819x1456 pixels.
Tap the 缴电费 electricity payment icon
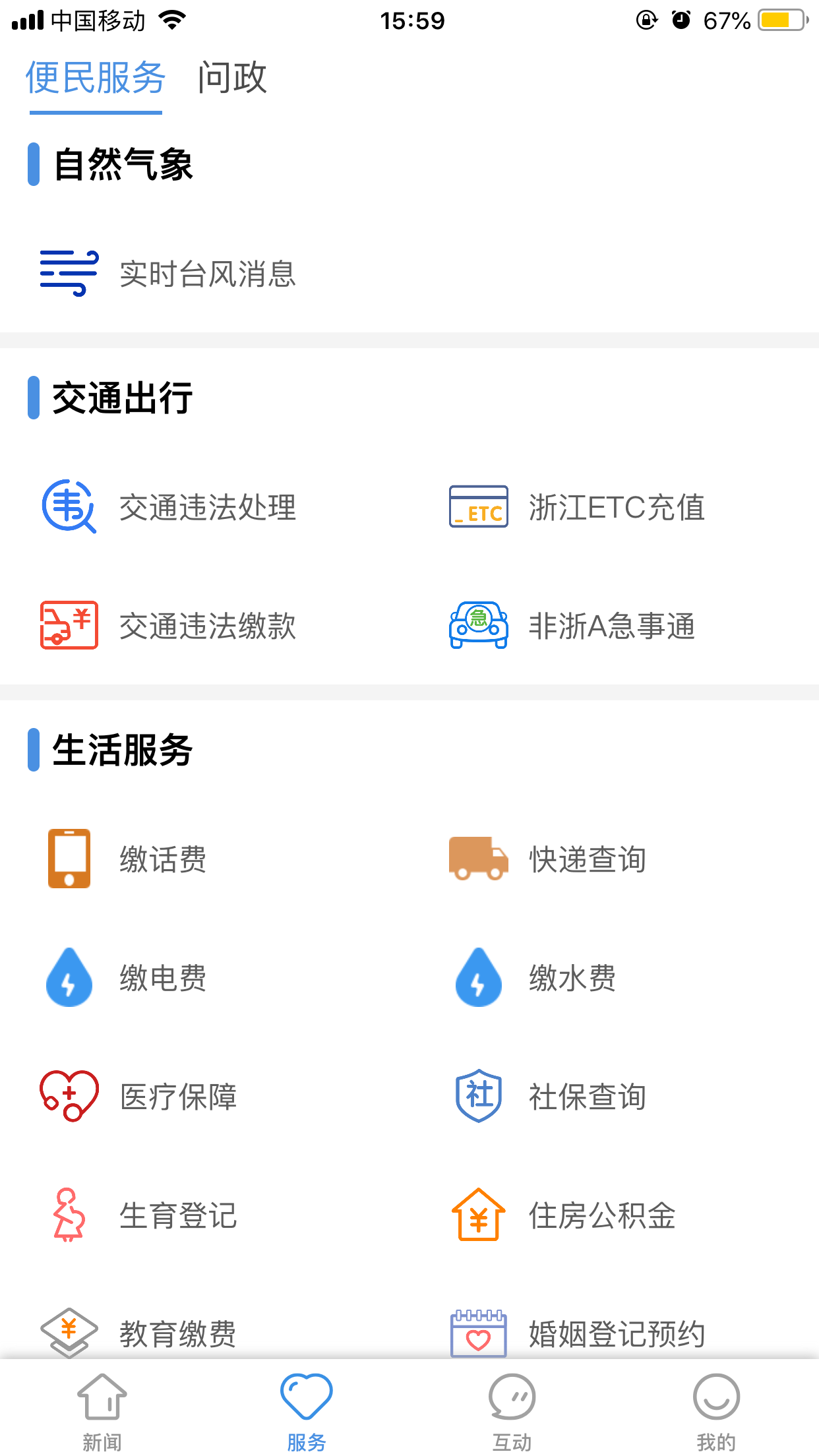(132, 978)
